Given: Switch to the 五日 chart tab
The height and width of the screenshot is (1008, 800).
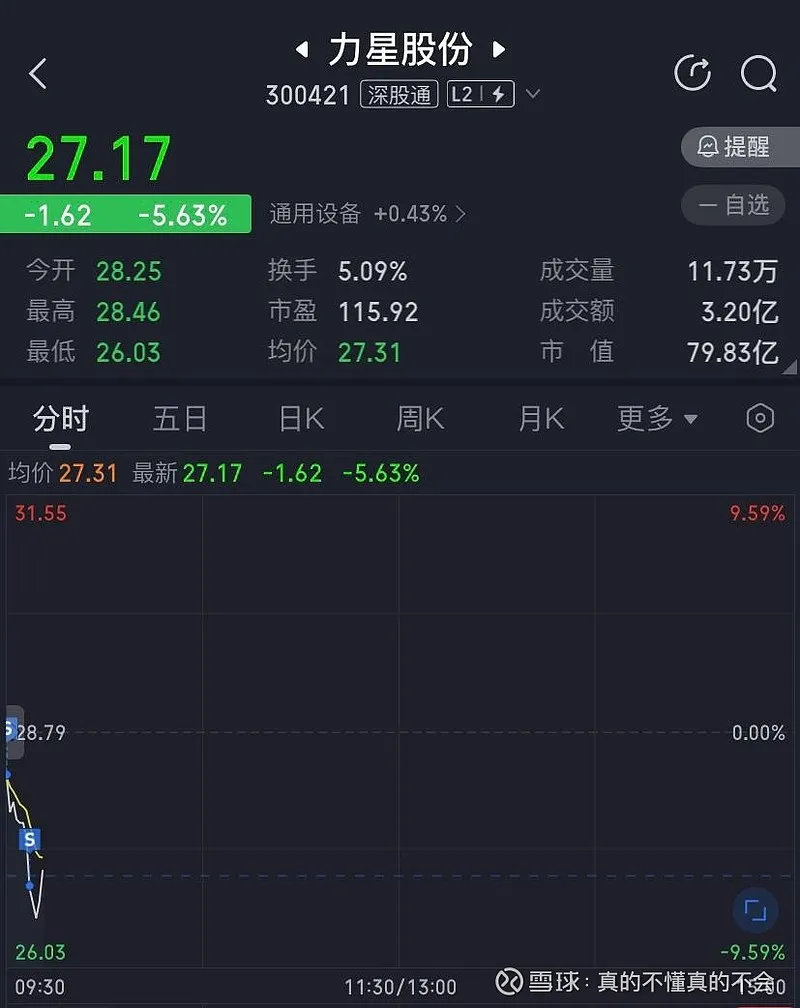Looking at the screenshot, I should (x=180, y=418).
